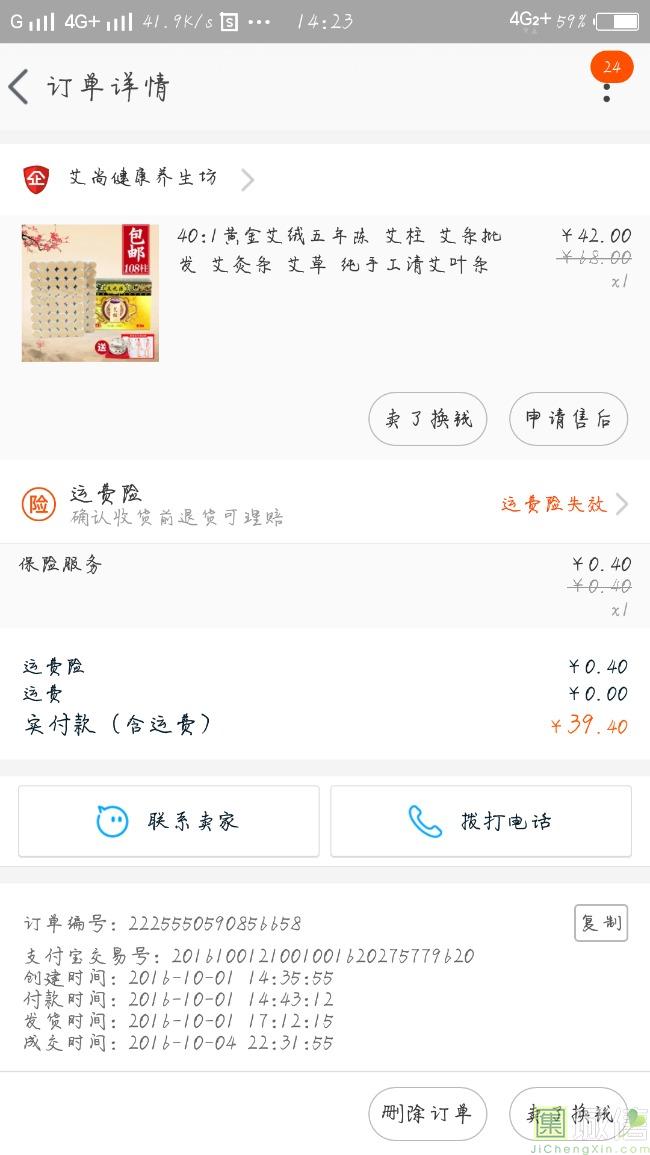Delete this order with 删除订单
The height and width of the screenshot is (1155, 650).
click(427, 1113)
